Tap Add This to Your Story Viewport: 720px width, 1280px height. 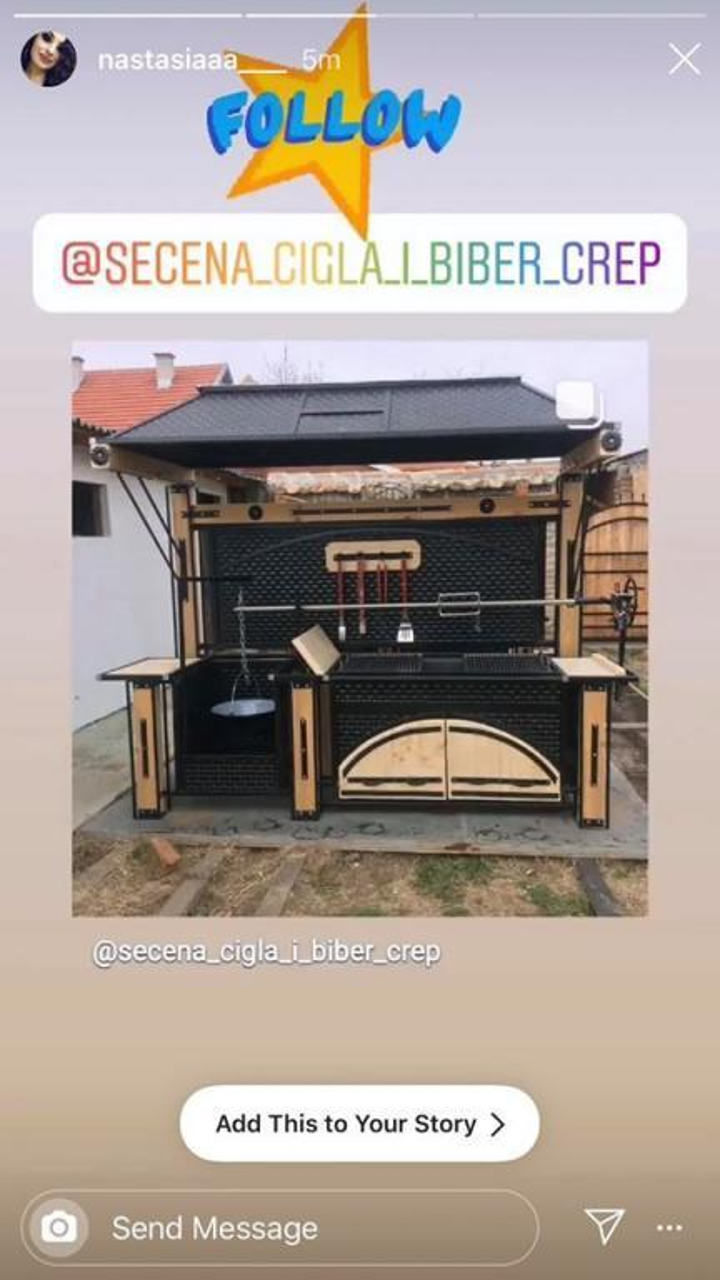pyautogui.click(x=360, y=1124)
